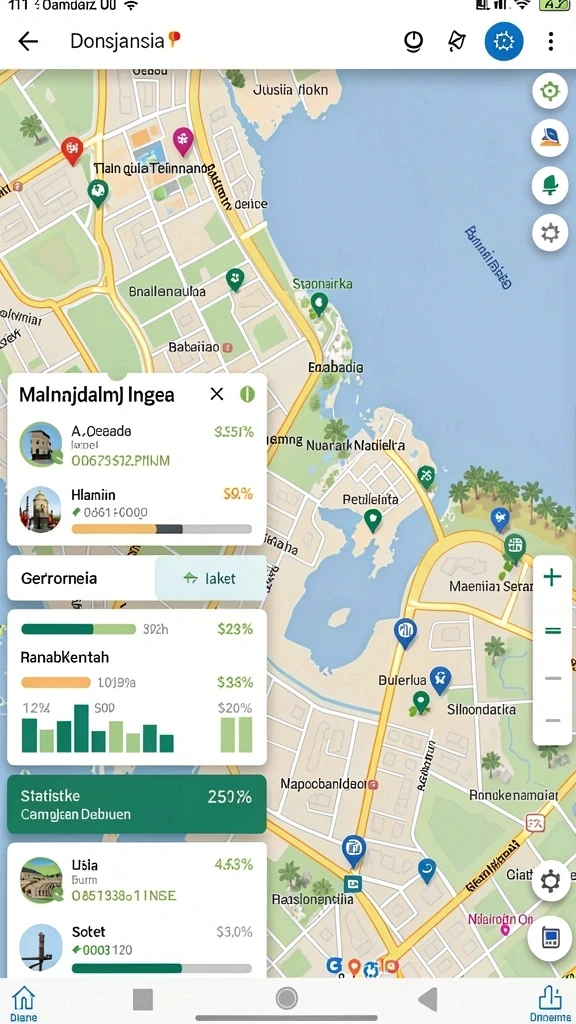
Task: Open the Ulsia list entry
Action: (136, 879)
